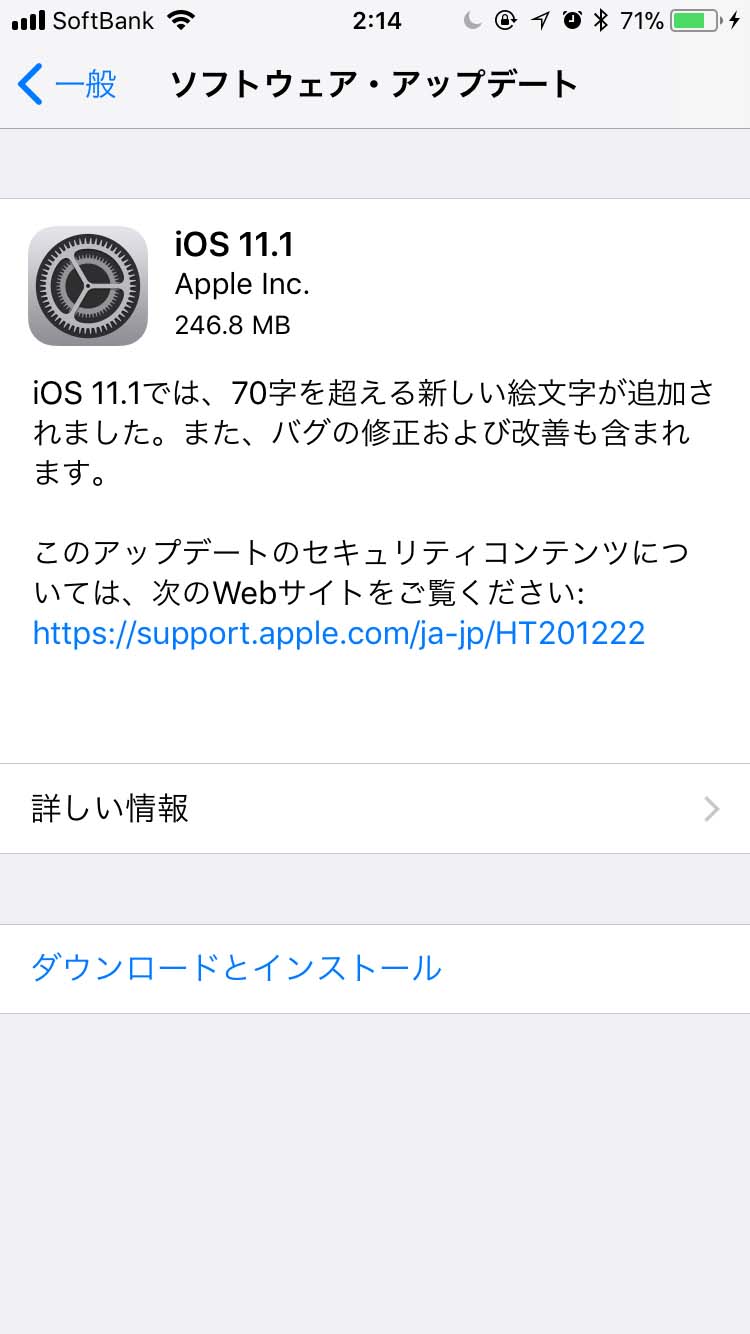Tap the Bluetooth icon in the status bar
Image resolution: width=750 pixels, height=1334 pixels.
point(601,17)
